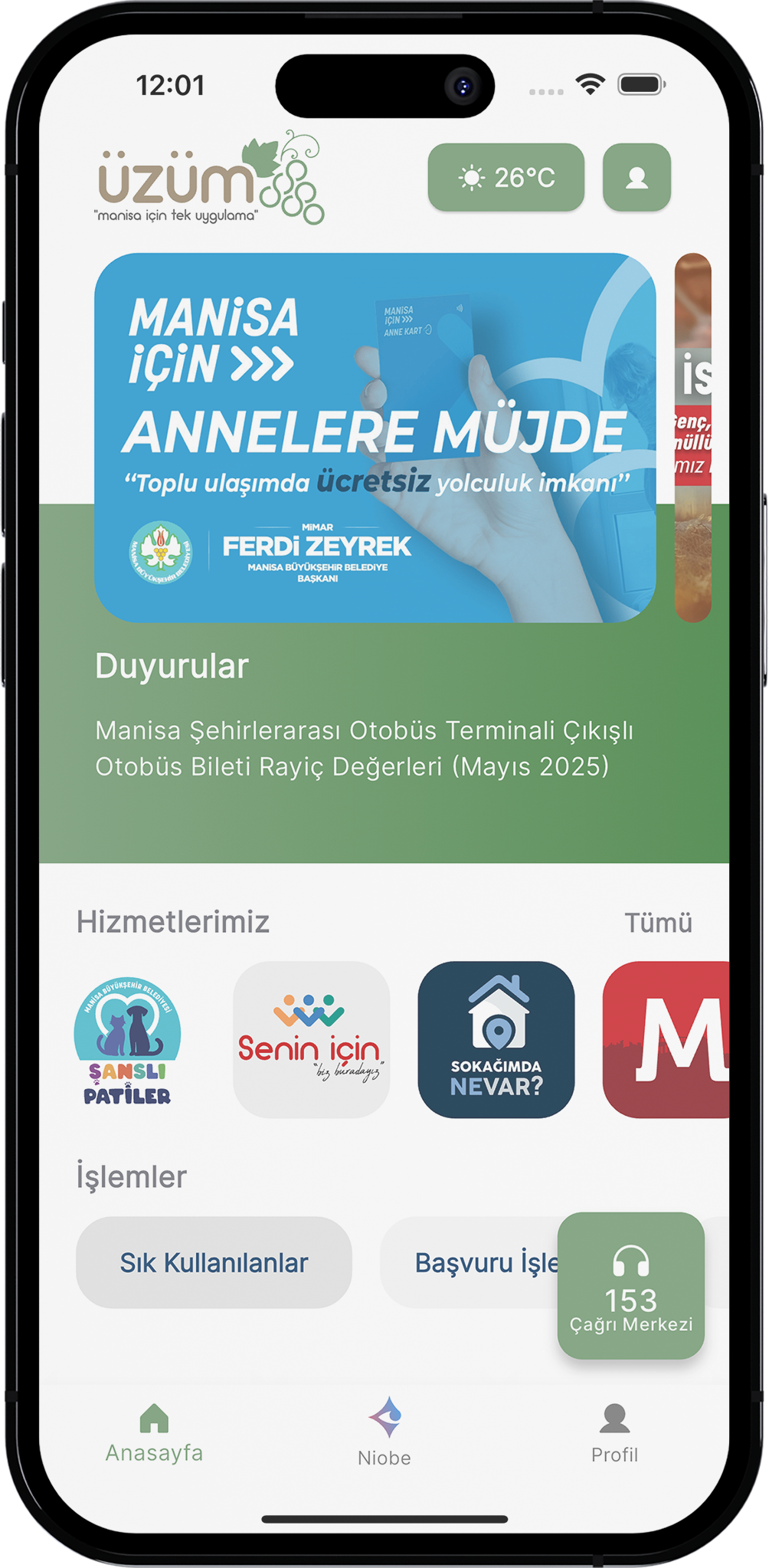Open the 26°C weather button
The image size is (769, 1568).
coord(506,178)
